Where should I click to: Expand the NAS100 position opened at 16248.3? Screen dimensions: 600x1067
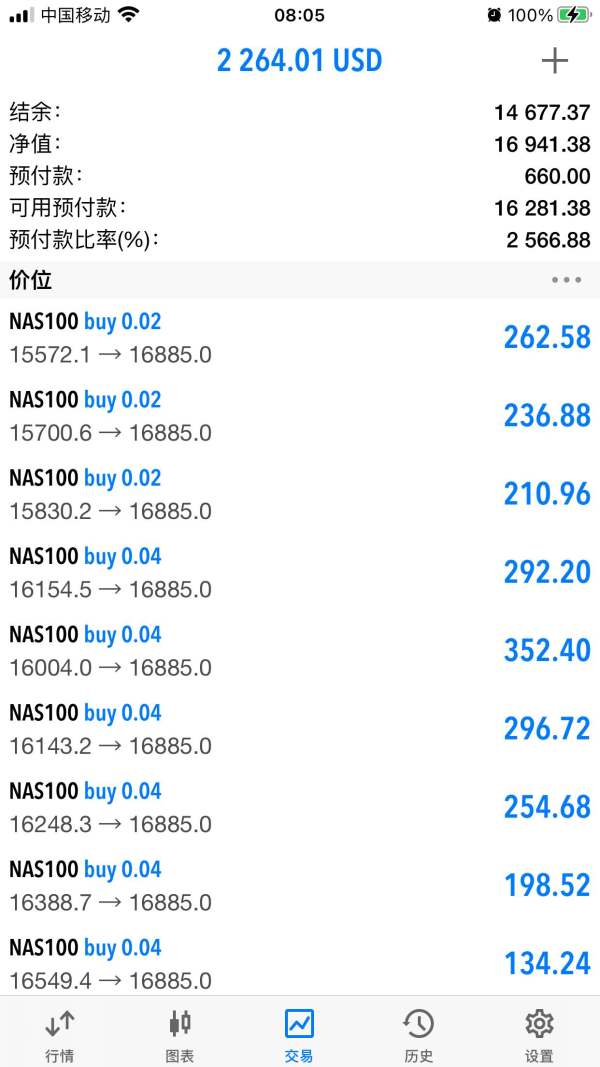pyautogui.click(x=300, y=807)
